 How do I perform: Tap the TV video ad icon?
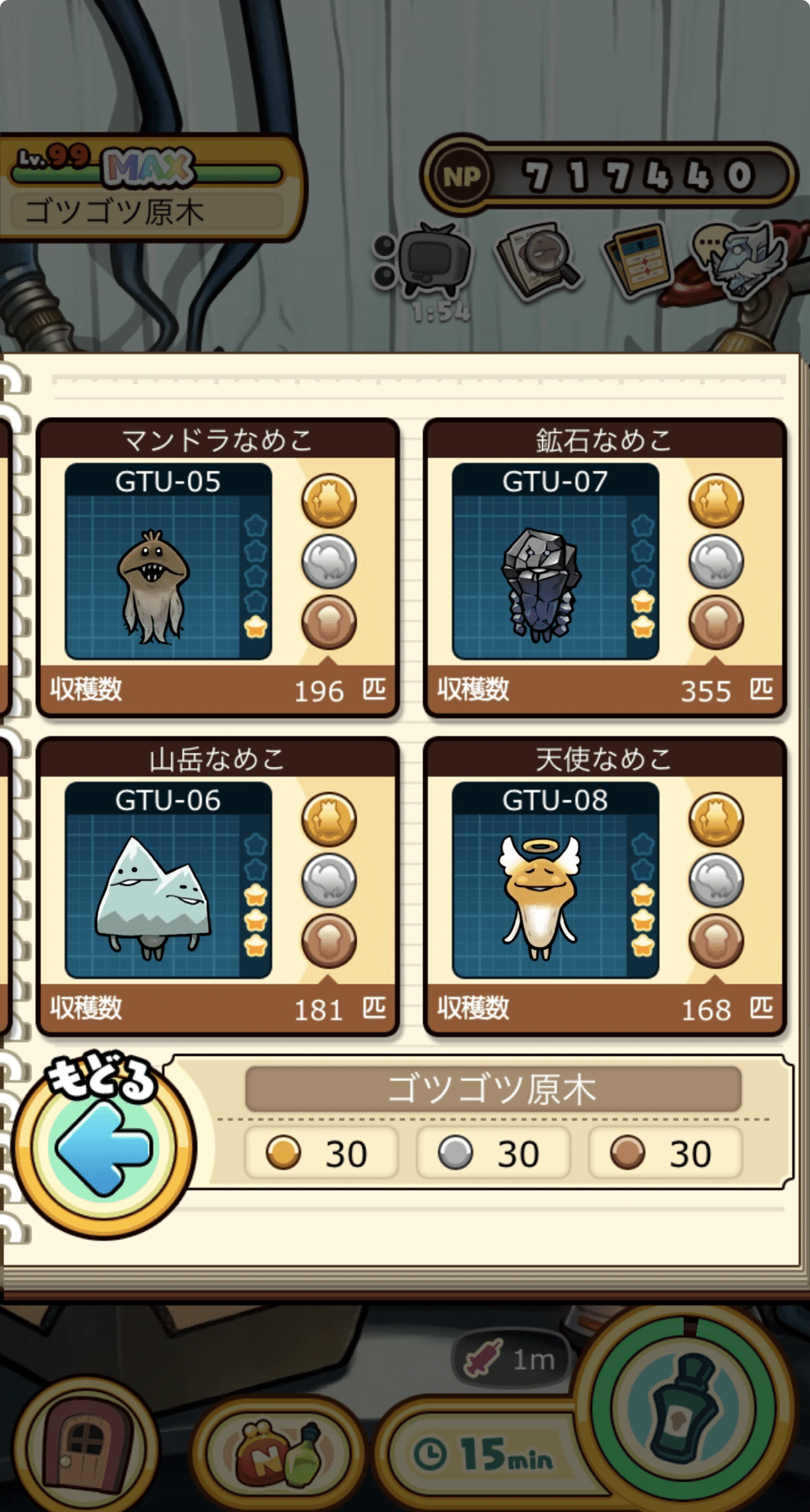pos(433,261)
